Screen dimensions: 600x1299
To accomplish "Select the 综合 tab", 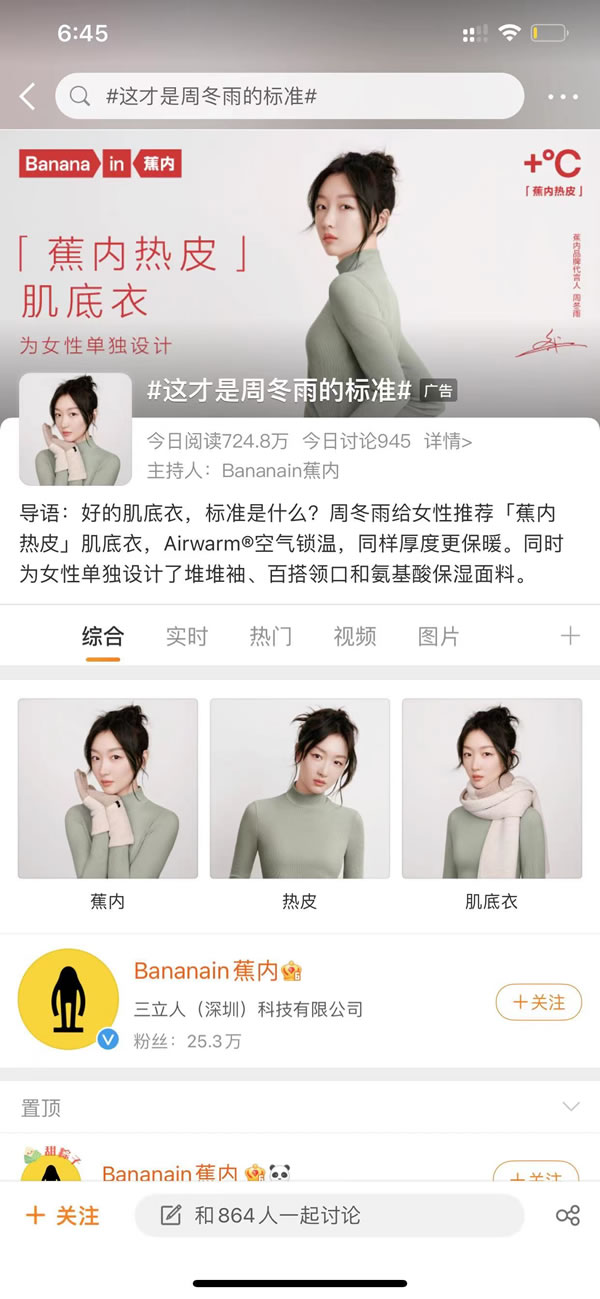I will coord(103,636).
